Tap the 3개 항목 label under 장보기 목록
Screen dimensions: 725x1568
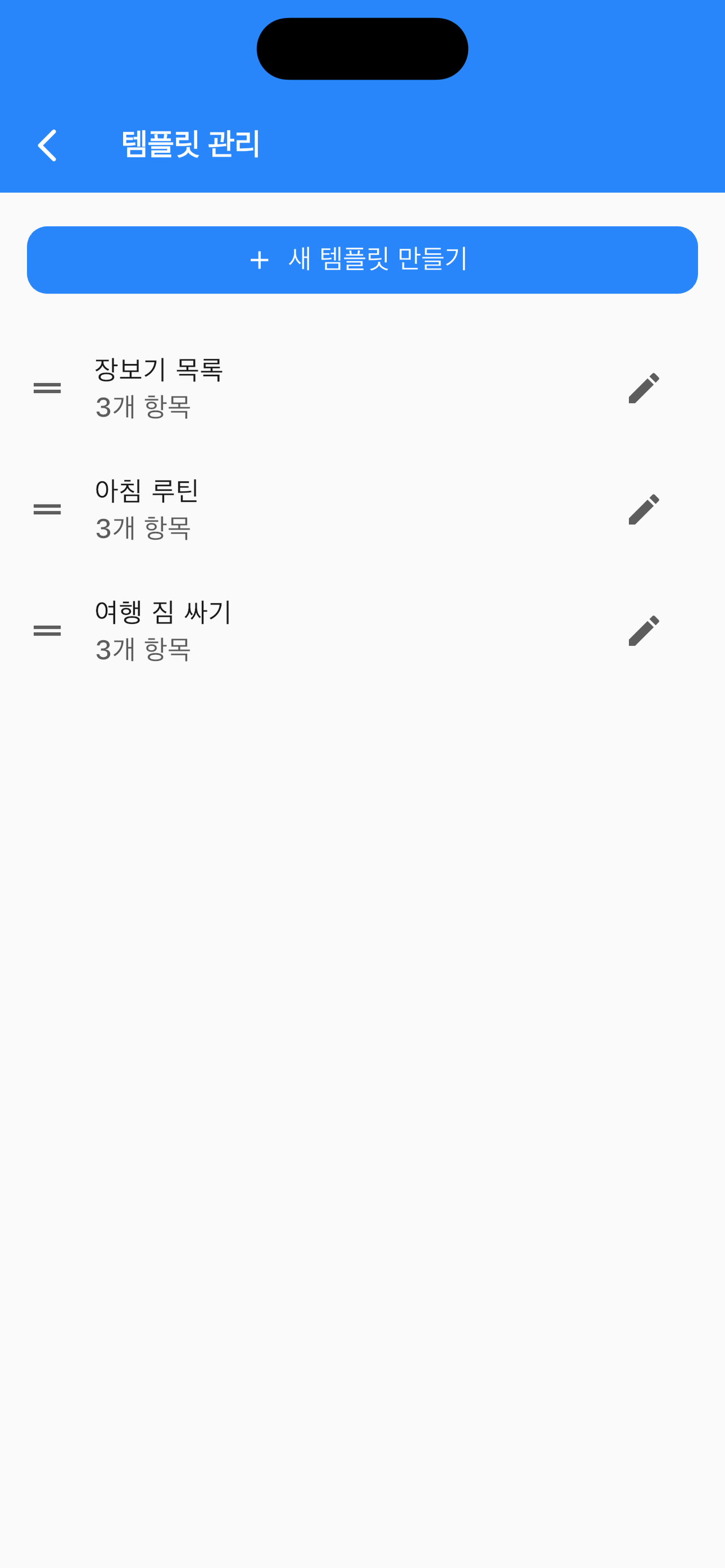(143, 409)
